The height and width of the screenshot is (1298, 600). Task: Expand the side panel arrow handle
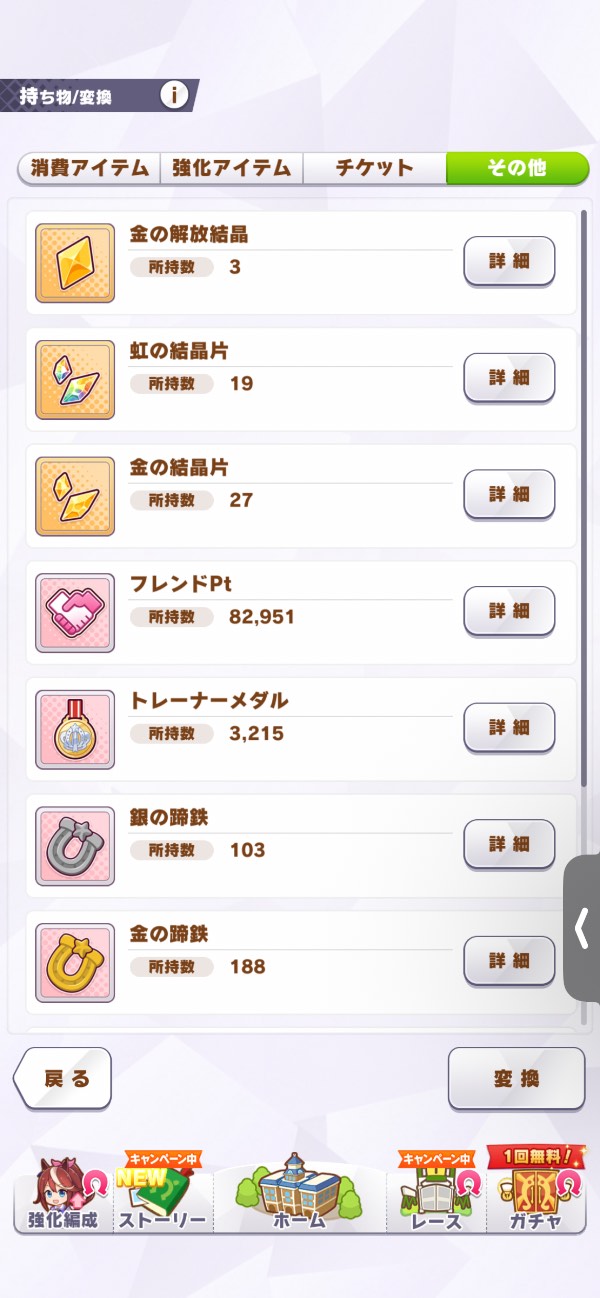point(582,929)
